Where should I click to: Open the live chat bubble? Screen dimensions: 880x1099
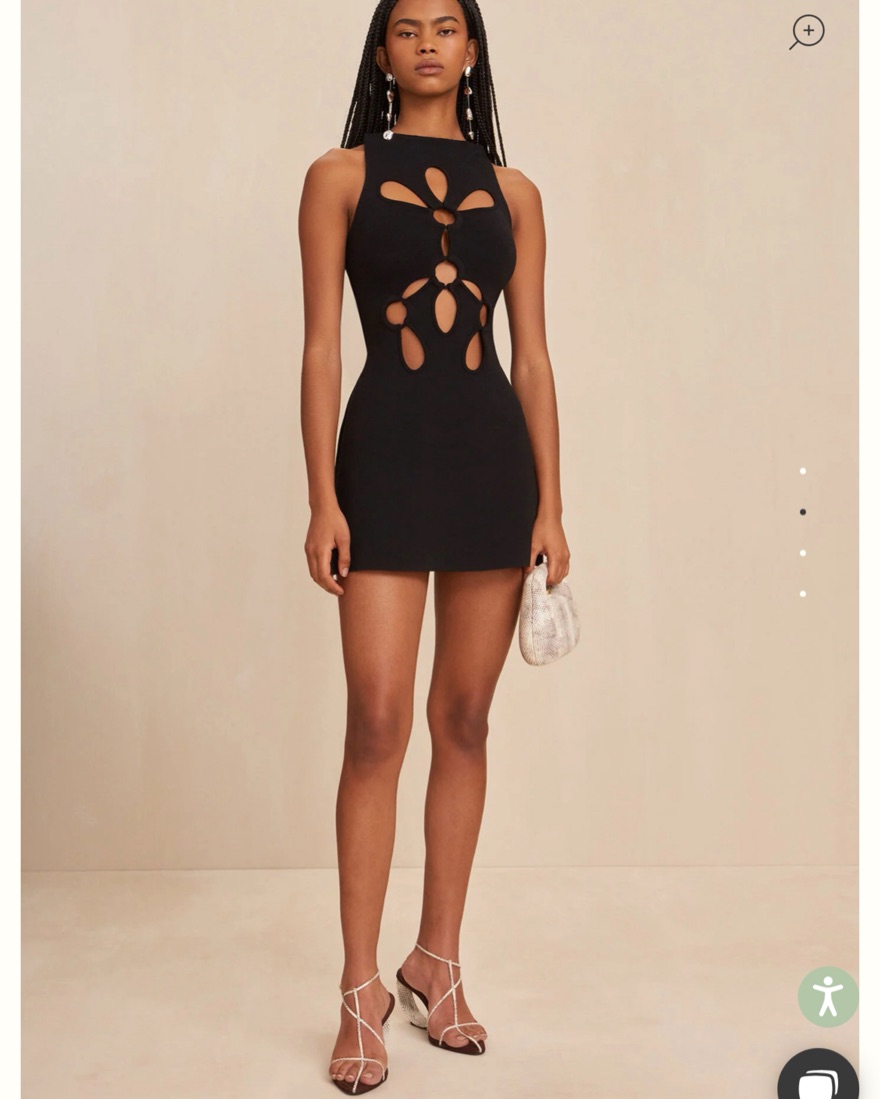pos(818,1078)
